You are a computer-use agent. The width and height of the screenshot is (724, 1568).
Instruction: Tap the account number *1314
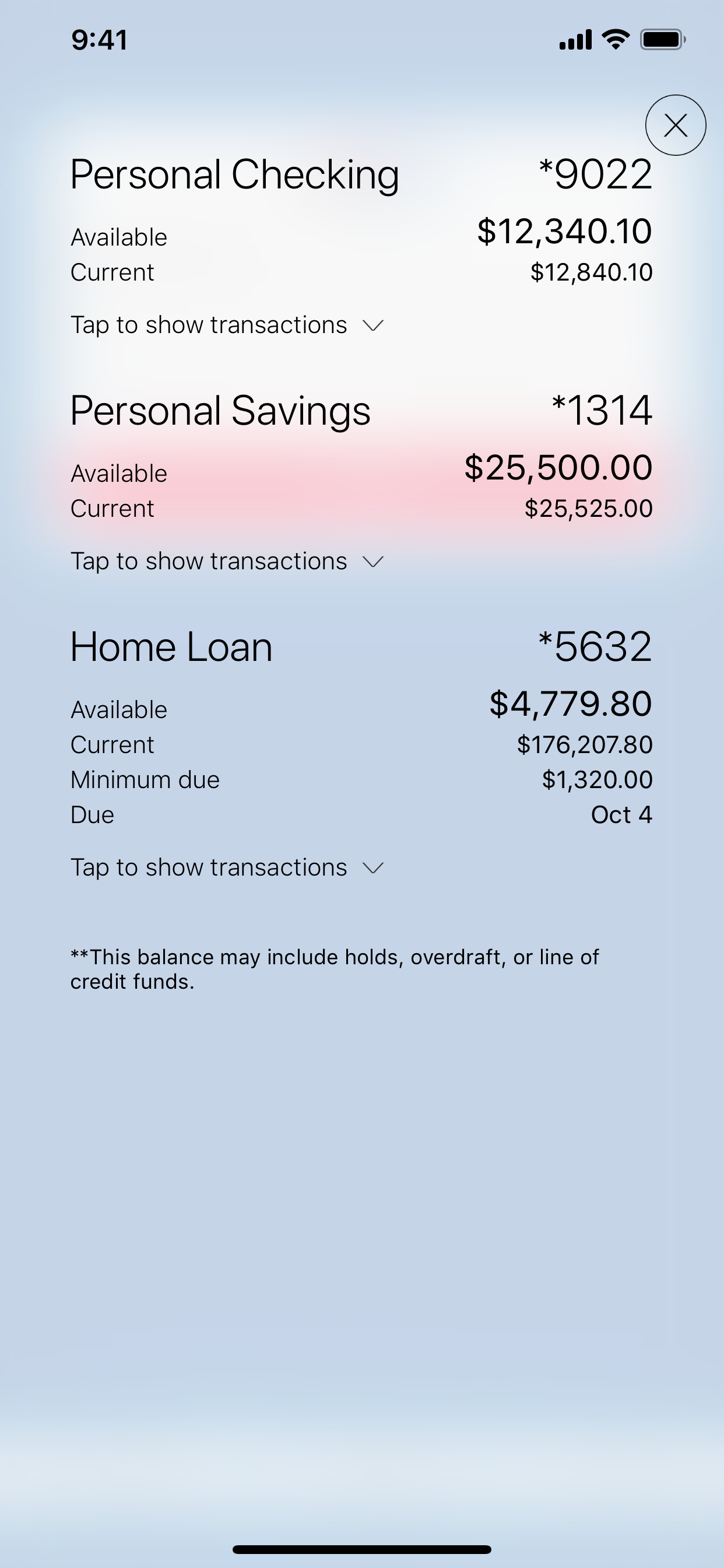(x=602, y=411)
